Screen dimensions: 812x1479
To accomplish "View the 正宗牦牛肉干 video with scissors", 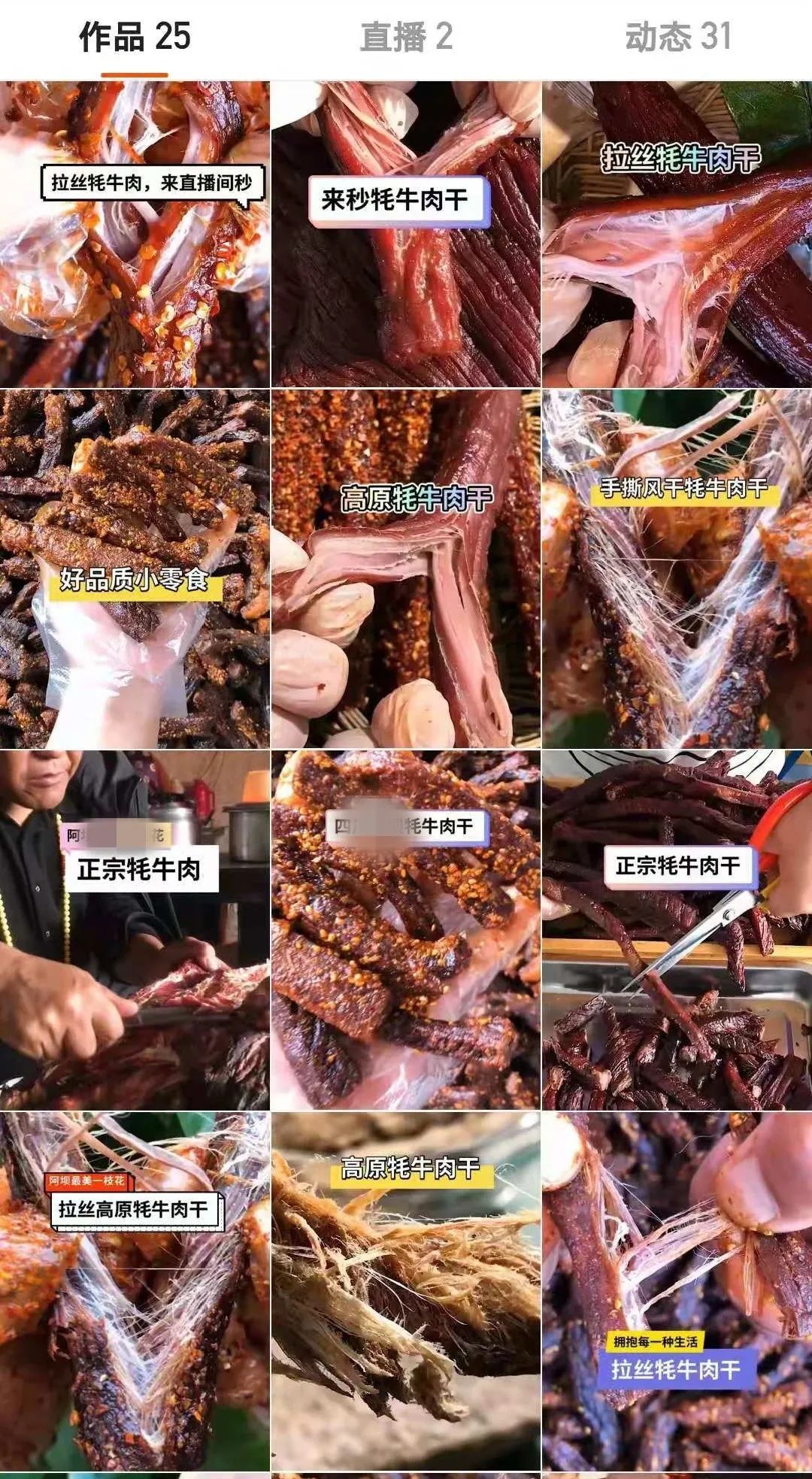I will coord(677,929).
